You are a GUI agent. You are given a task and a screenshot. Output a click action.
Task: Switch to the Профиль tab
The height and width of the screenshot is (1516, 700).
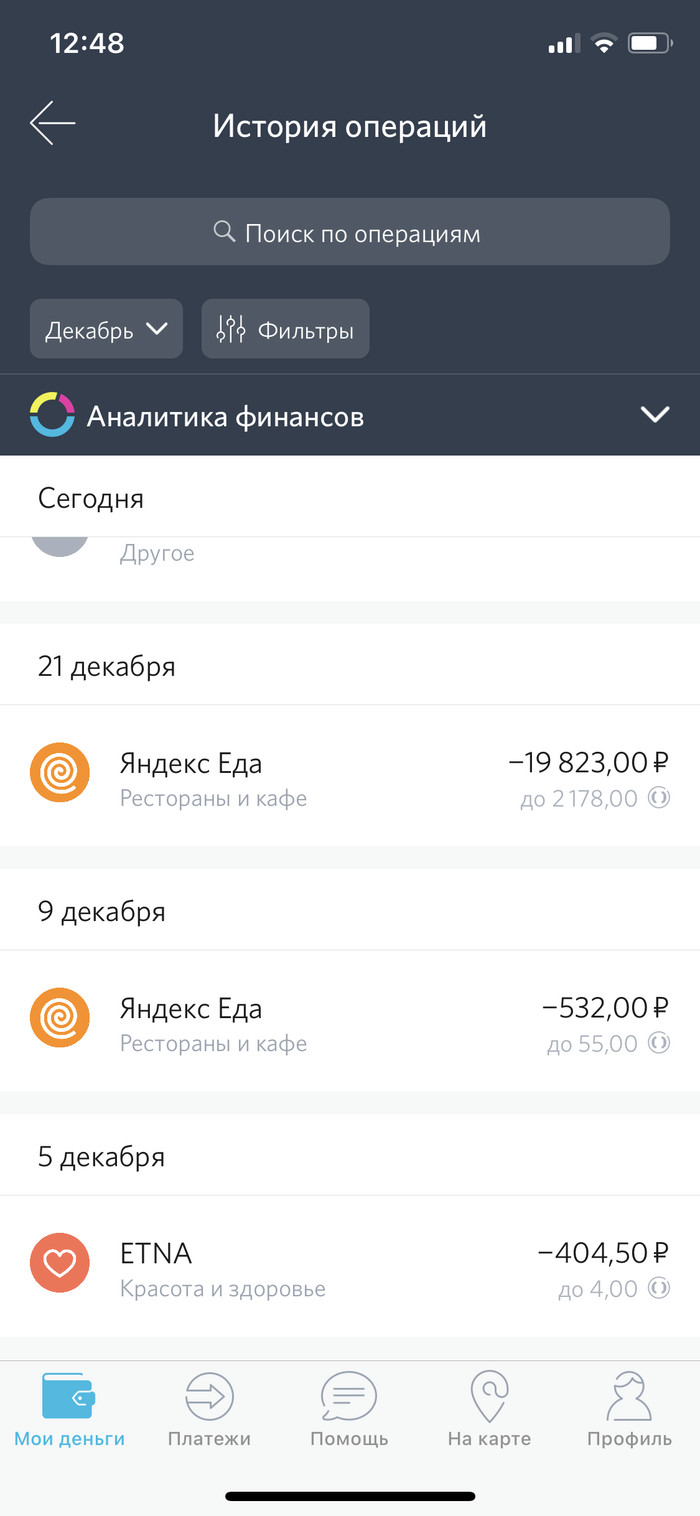[x=629, y=1410]
